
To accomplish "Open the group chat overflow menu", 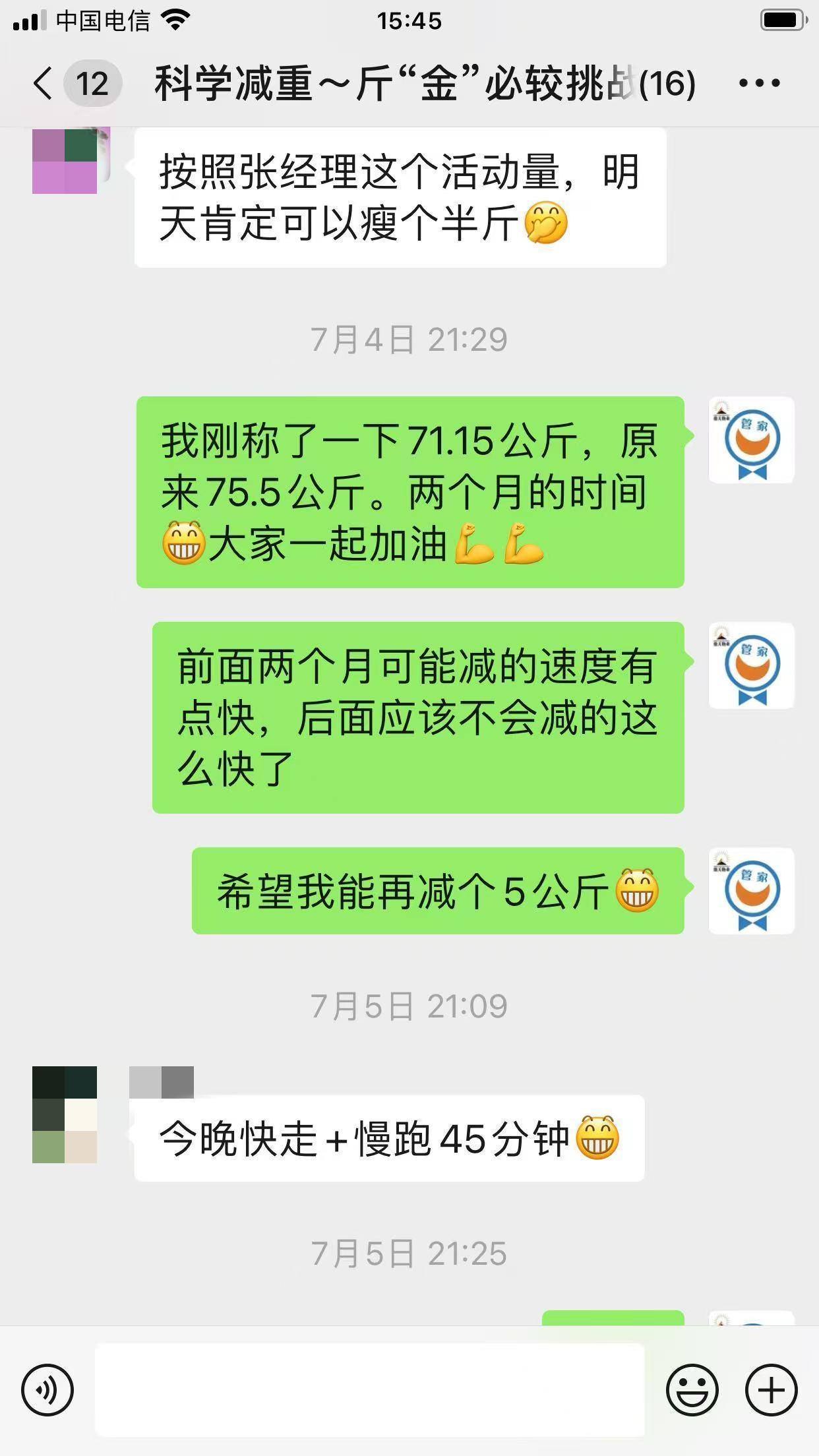I will (x=759, y=84).
